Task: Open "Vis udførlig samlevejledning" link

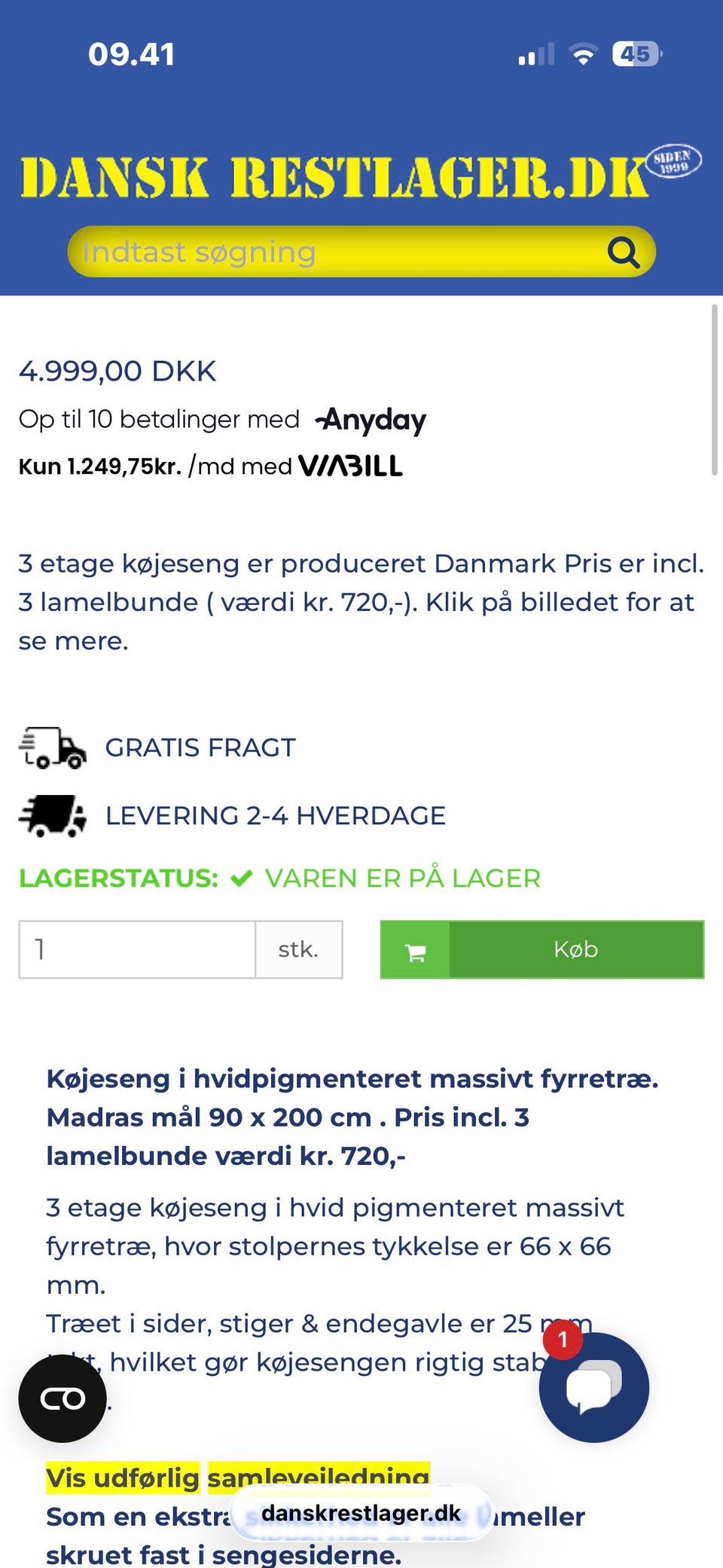Action: 237,1478
